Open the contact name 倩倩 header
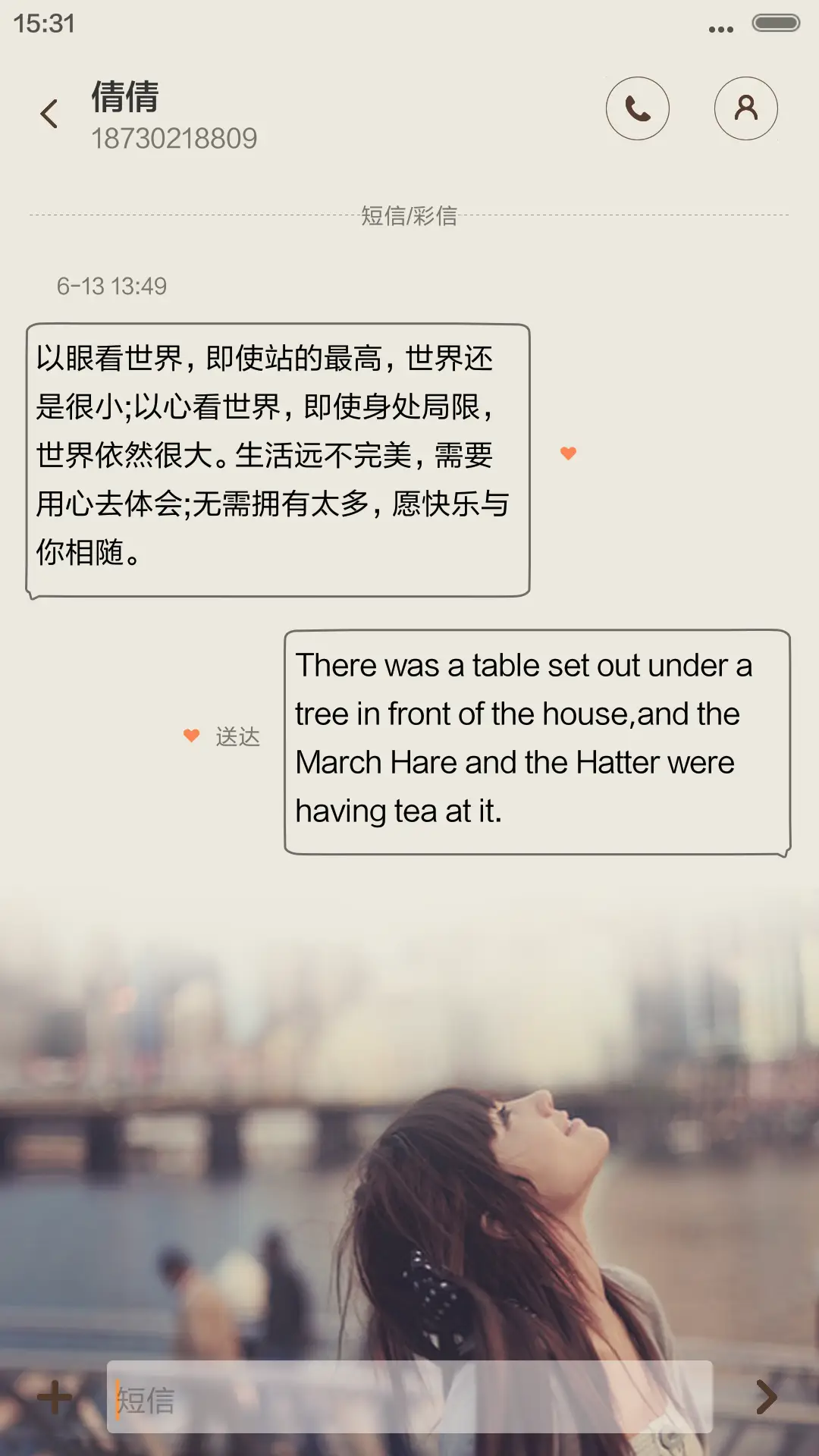Screen dimensions: 819x1456 tap(124, 99)
